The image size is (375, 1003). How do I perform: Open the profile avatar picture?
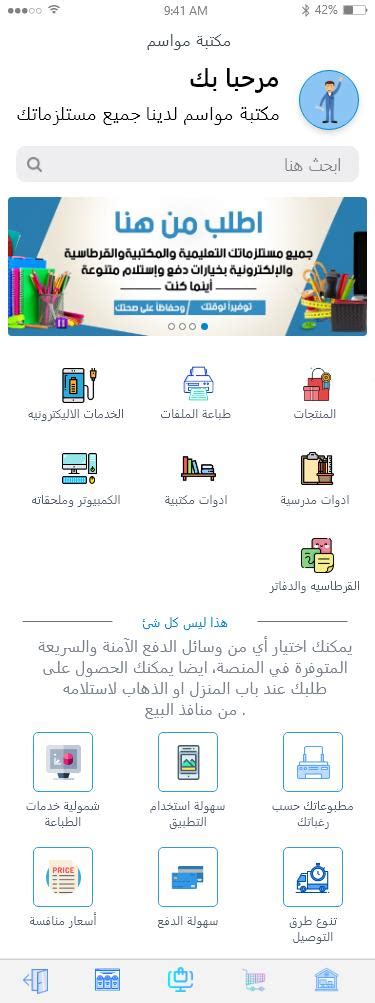329,100
